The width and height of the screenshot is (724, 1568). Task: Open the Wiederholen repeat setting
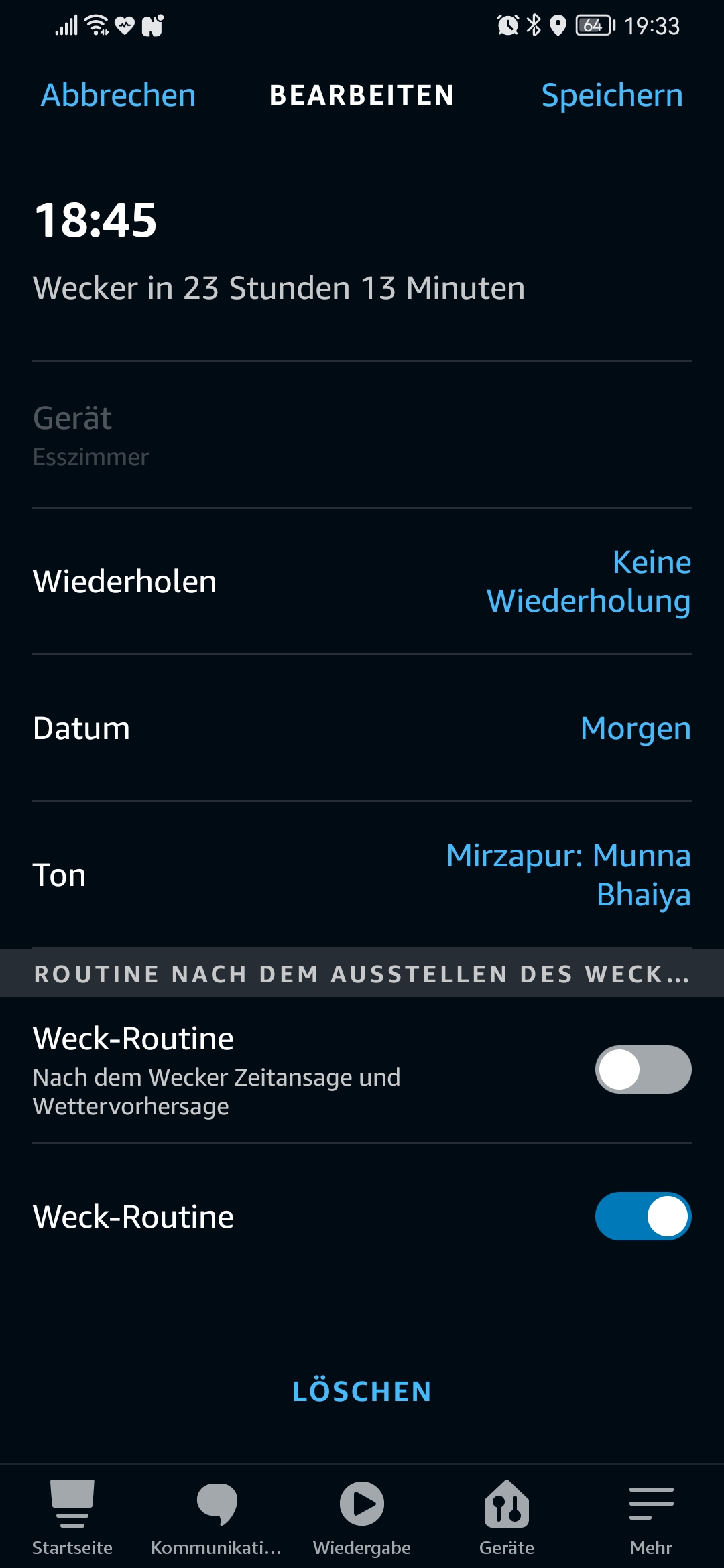(x=362, y=582)
